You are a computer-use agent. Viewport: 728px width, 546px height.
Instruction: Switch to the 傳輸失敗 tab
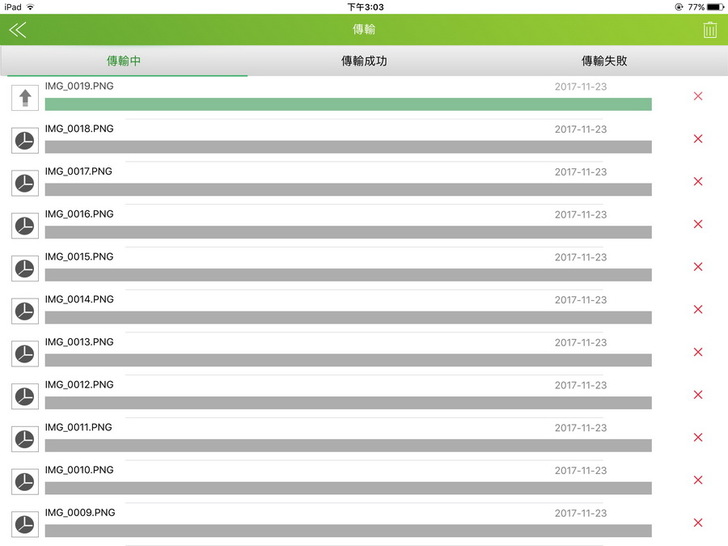[605, 61]
